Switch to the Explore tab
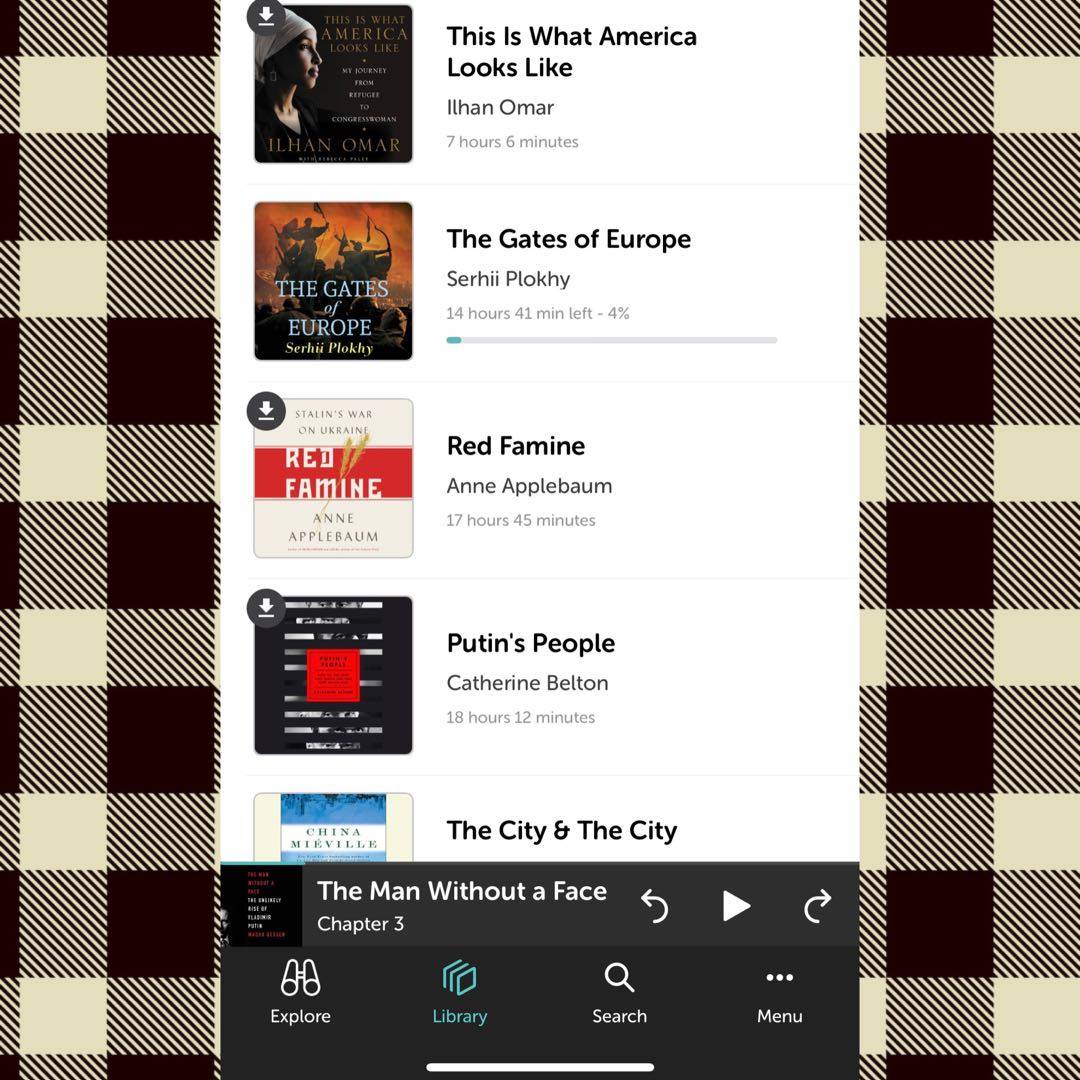This screenshot has width=1080, height=1080. [300, 992]
